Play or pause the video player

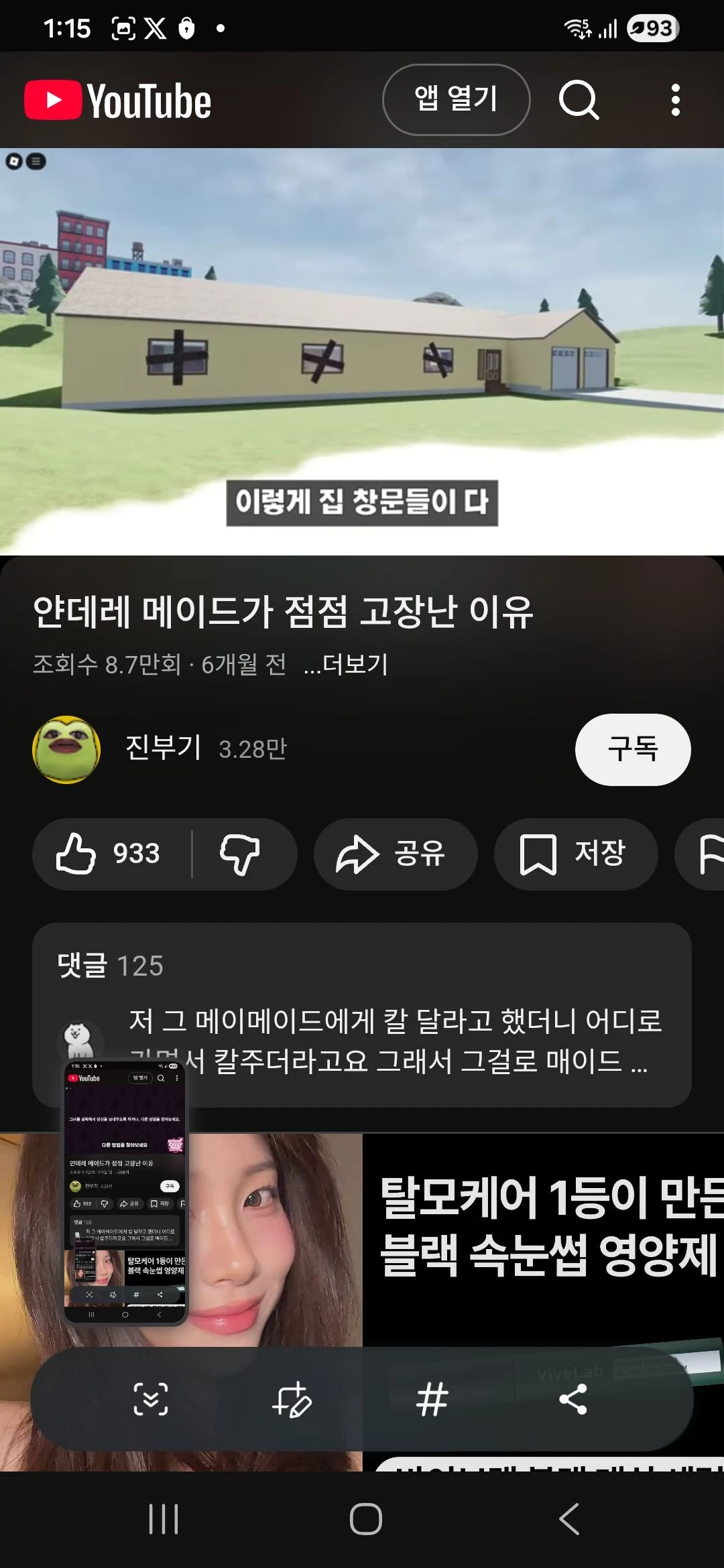[362, 351]
